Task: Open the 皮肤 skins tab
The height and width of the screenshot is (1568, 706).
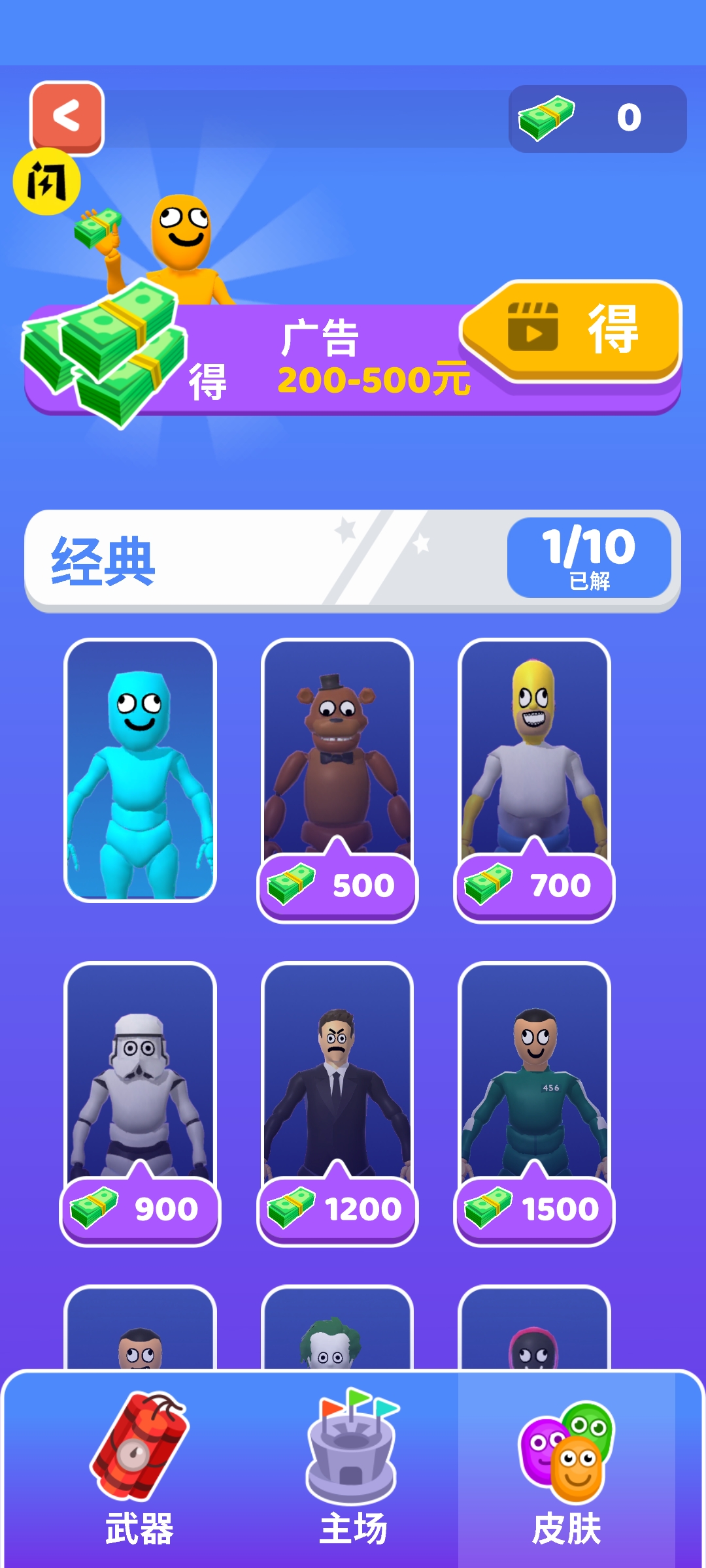Action: click(x=566, y=1470)
